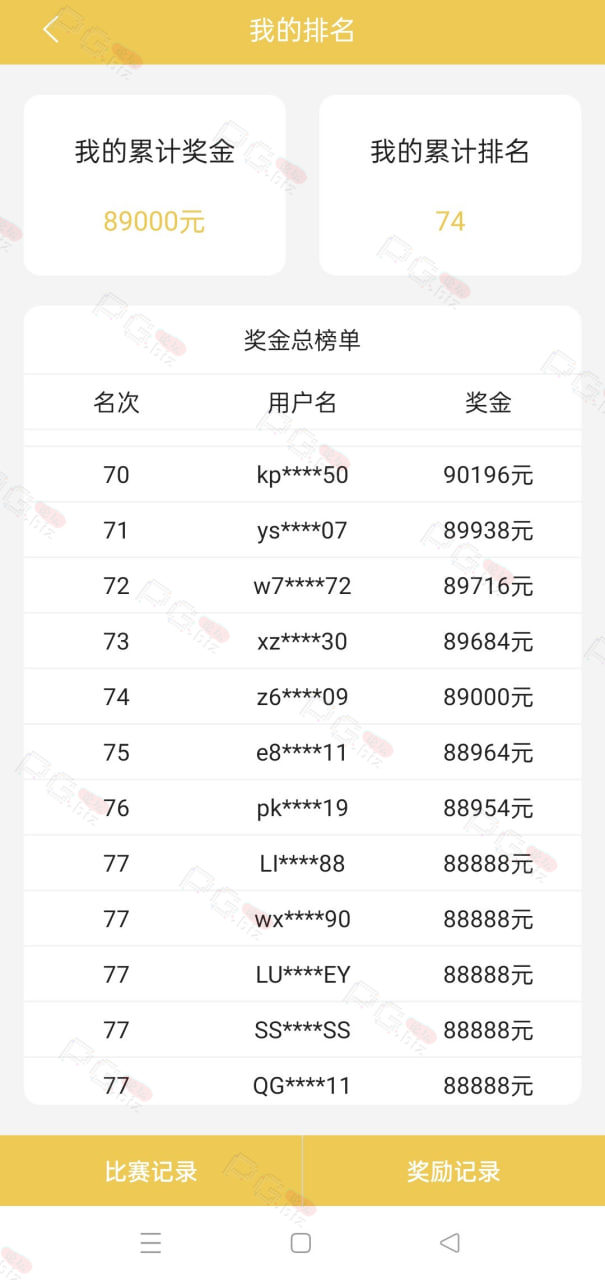Open 比赛记录 match records
The image size is (605, 1280).
(x=151, y=1171)
